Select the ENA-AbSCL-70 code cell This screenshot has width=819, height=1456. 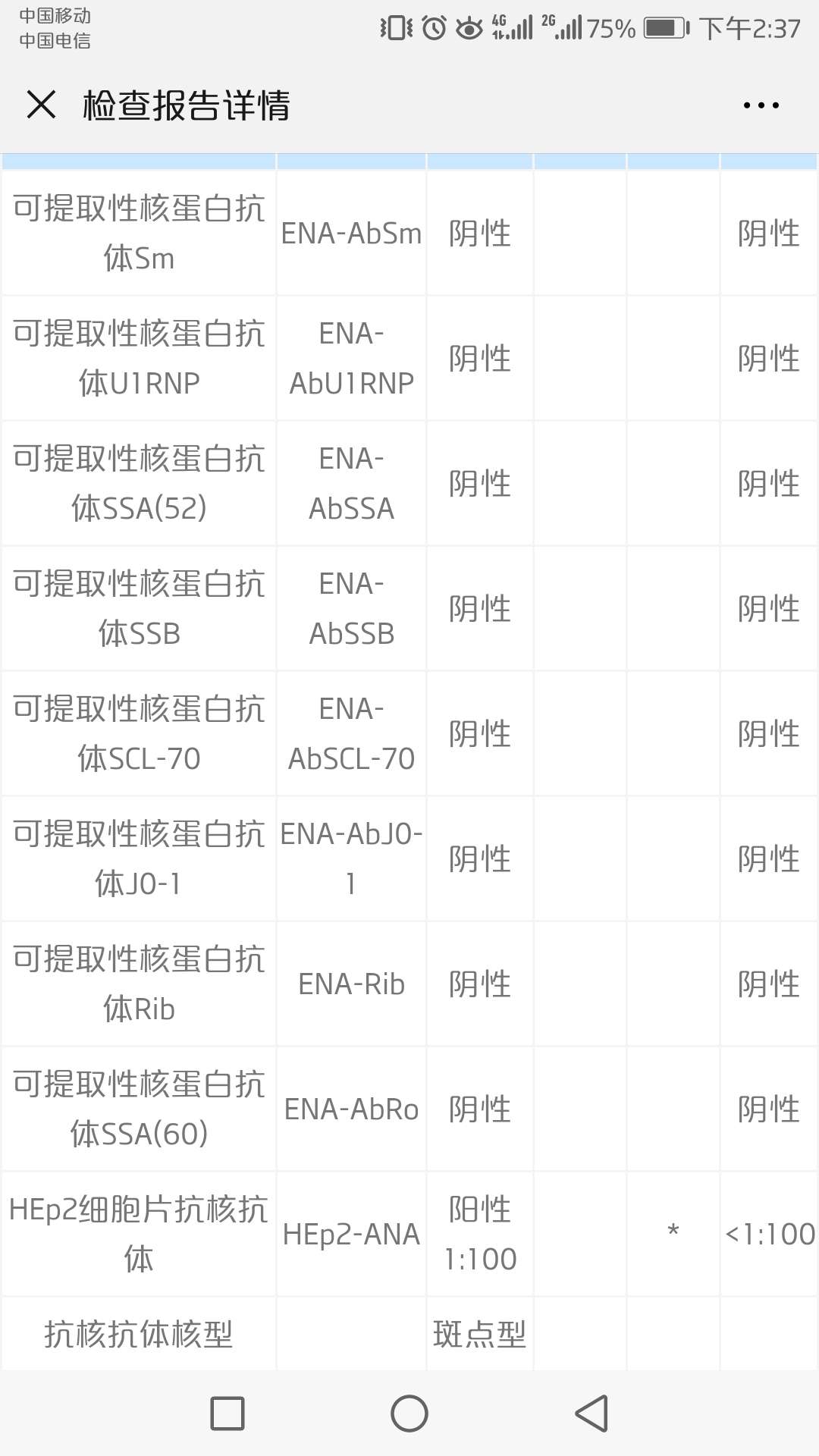350,733
